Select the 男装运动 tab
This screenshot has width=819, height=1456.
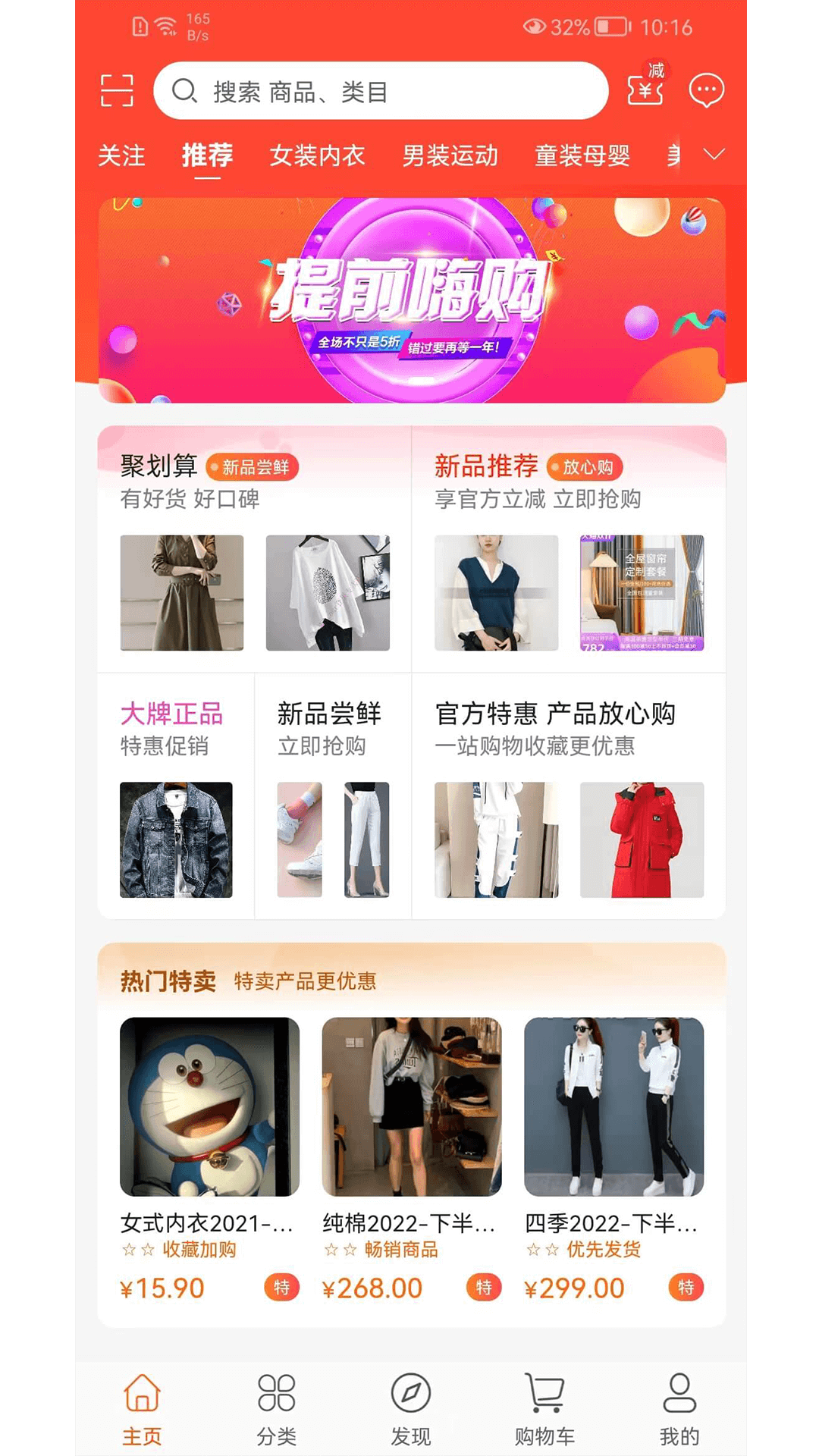click(450, 155)
